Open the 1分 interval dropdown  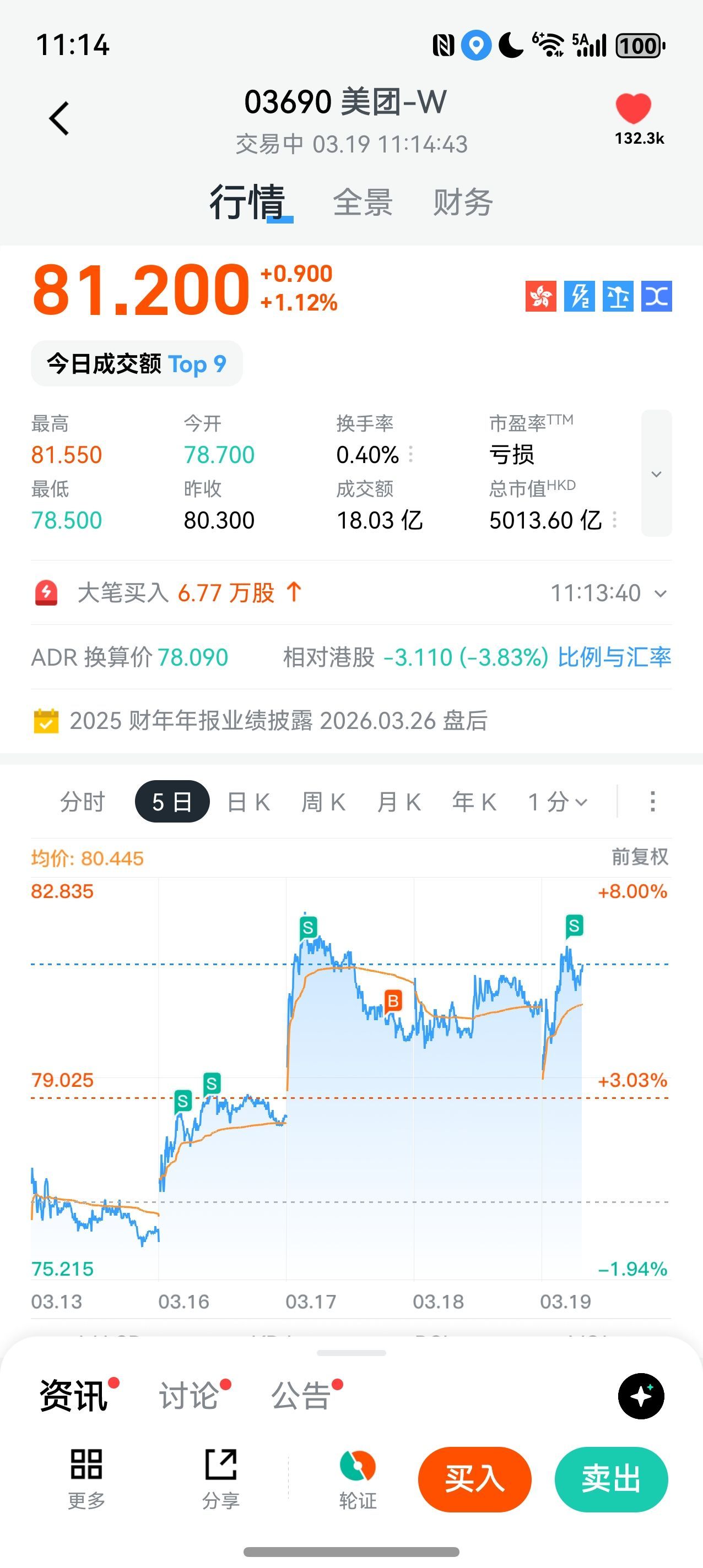(x=557, y=802)
